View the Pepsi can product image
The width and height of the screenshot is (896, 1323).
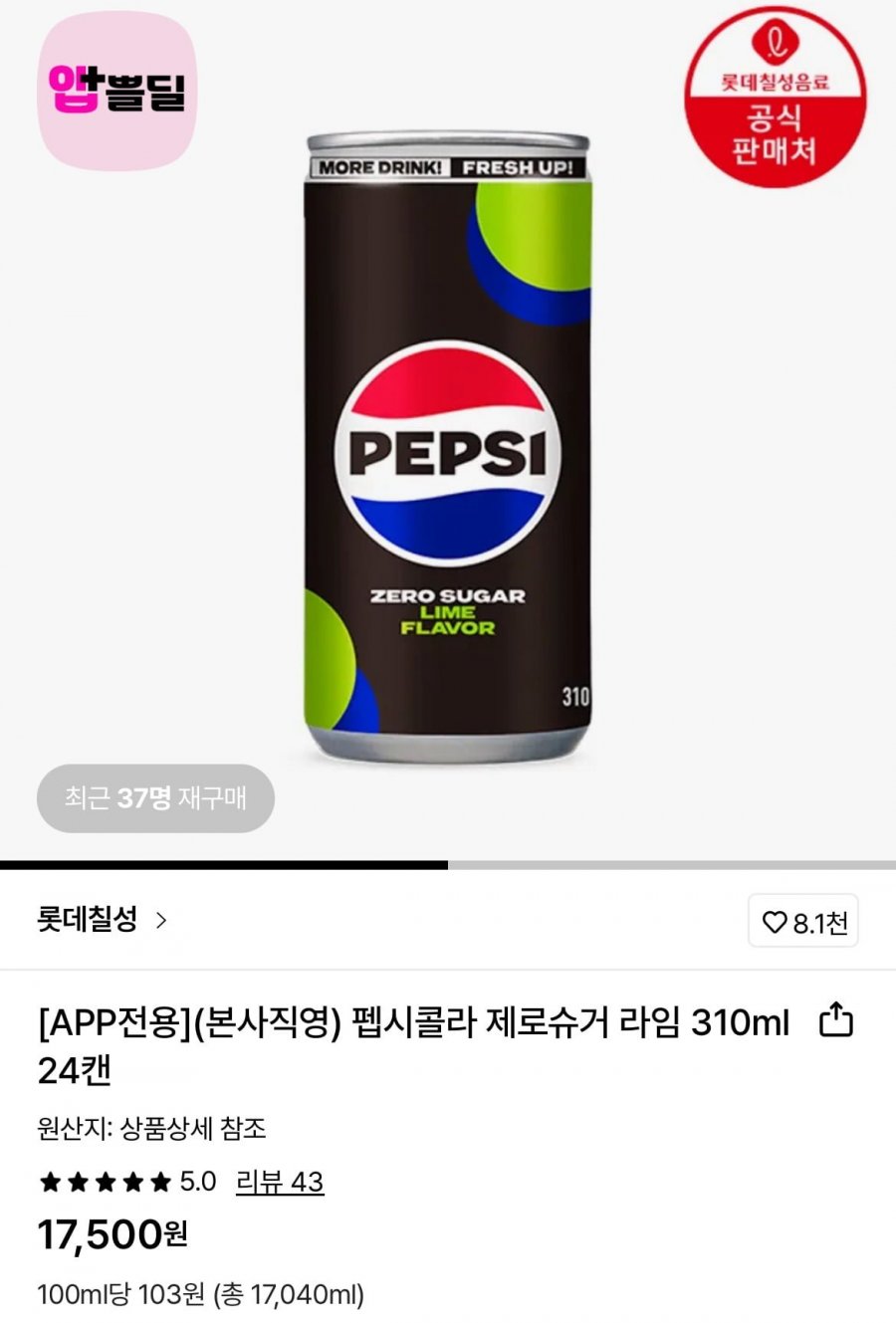(x=447, y=448)
